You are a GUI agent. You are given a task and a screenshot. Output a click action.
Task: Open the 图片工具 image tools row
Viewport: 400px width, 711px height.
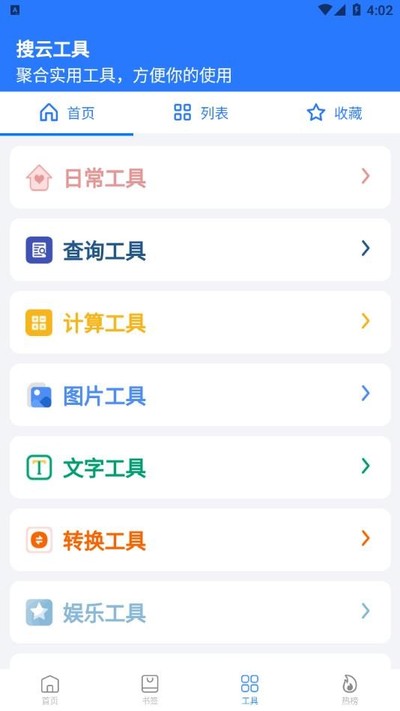[x=200, y=395]
